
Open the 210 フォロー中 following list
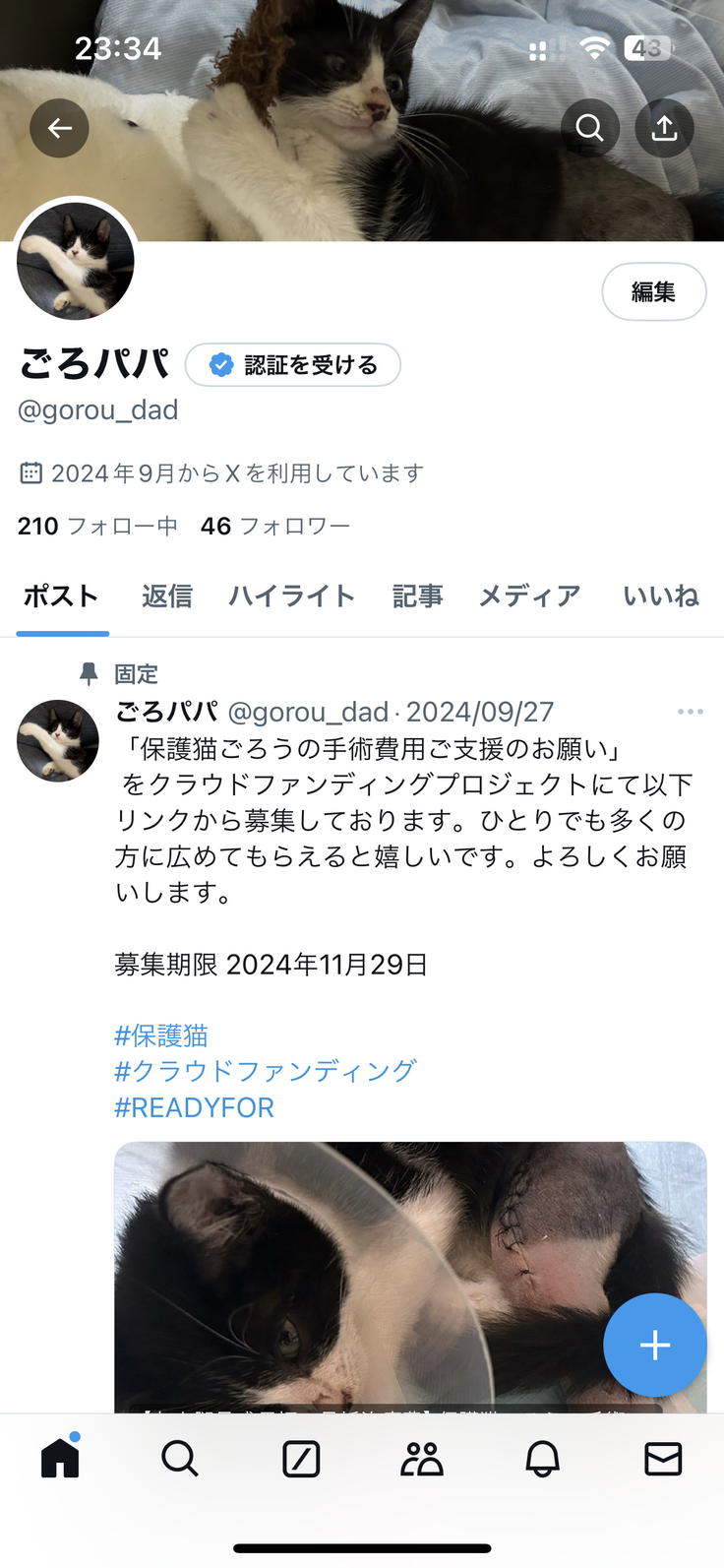[97, 527]
